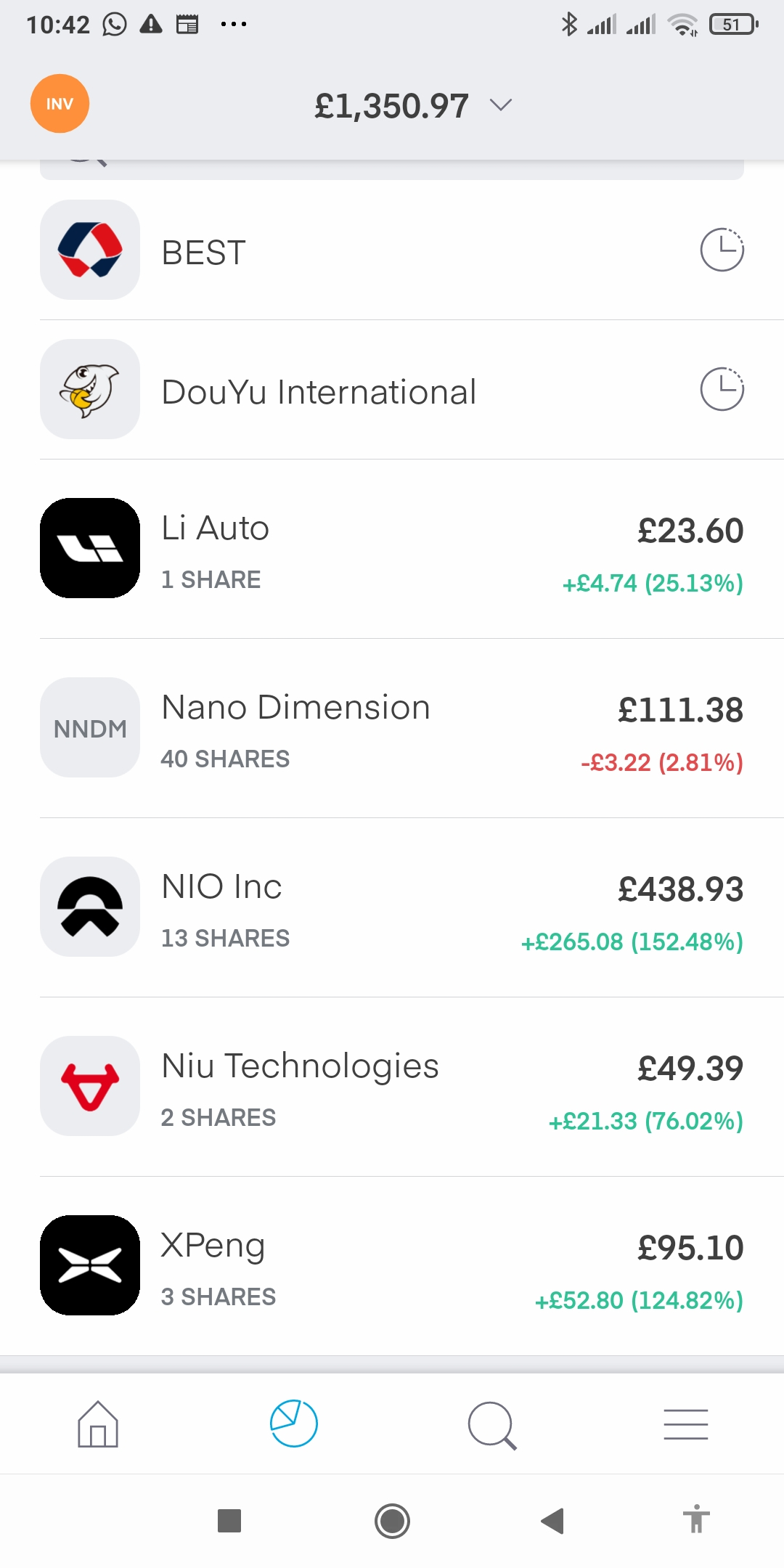Switch to the portfolio pie chart tab
784x1568 pixels.
point(294,1424)
